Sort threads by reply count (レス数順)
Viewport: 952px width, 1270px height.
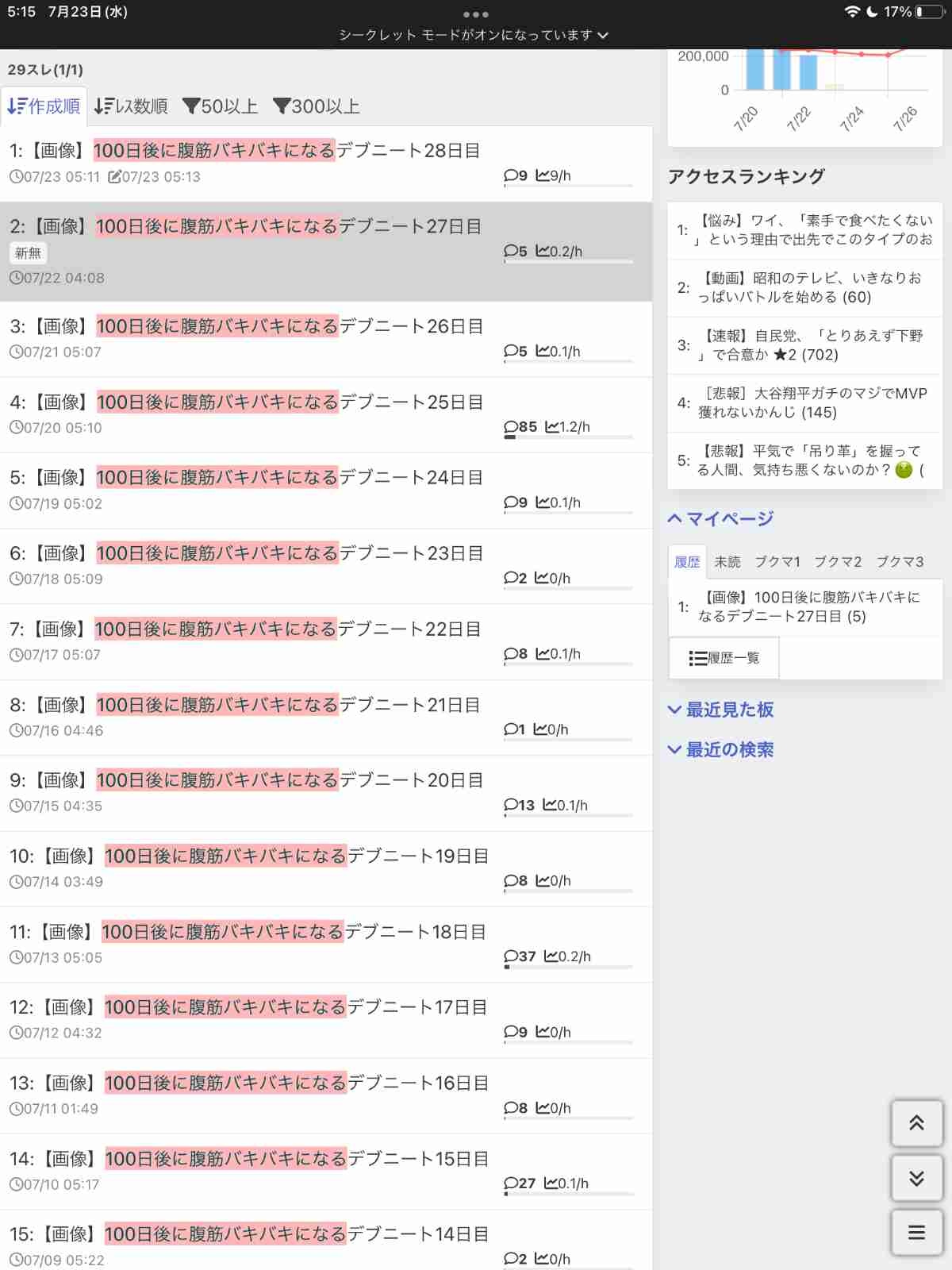click(131, 106)
